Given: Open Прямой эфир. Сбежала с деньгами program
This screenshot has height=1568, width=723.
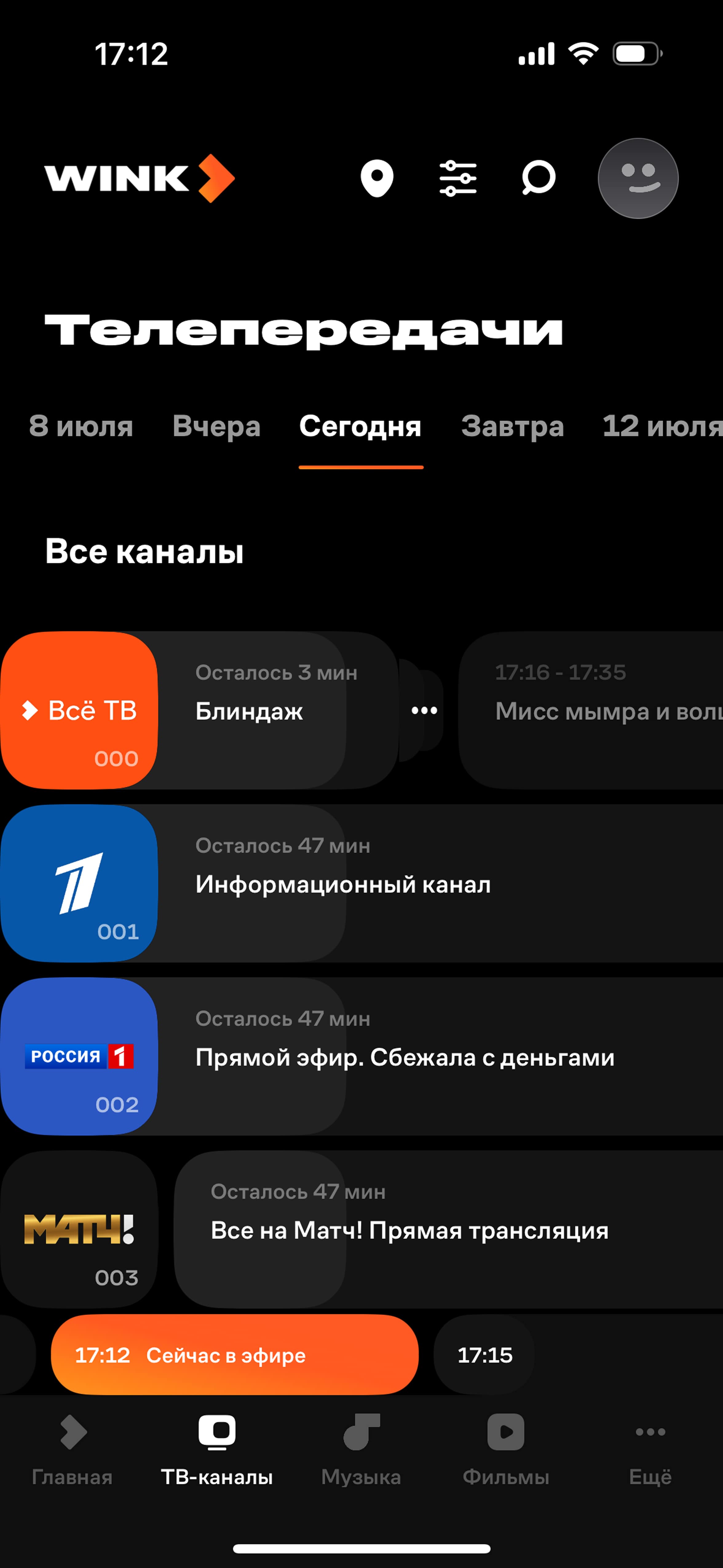Looking at the screenshot, I should point(440,1056).
